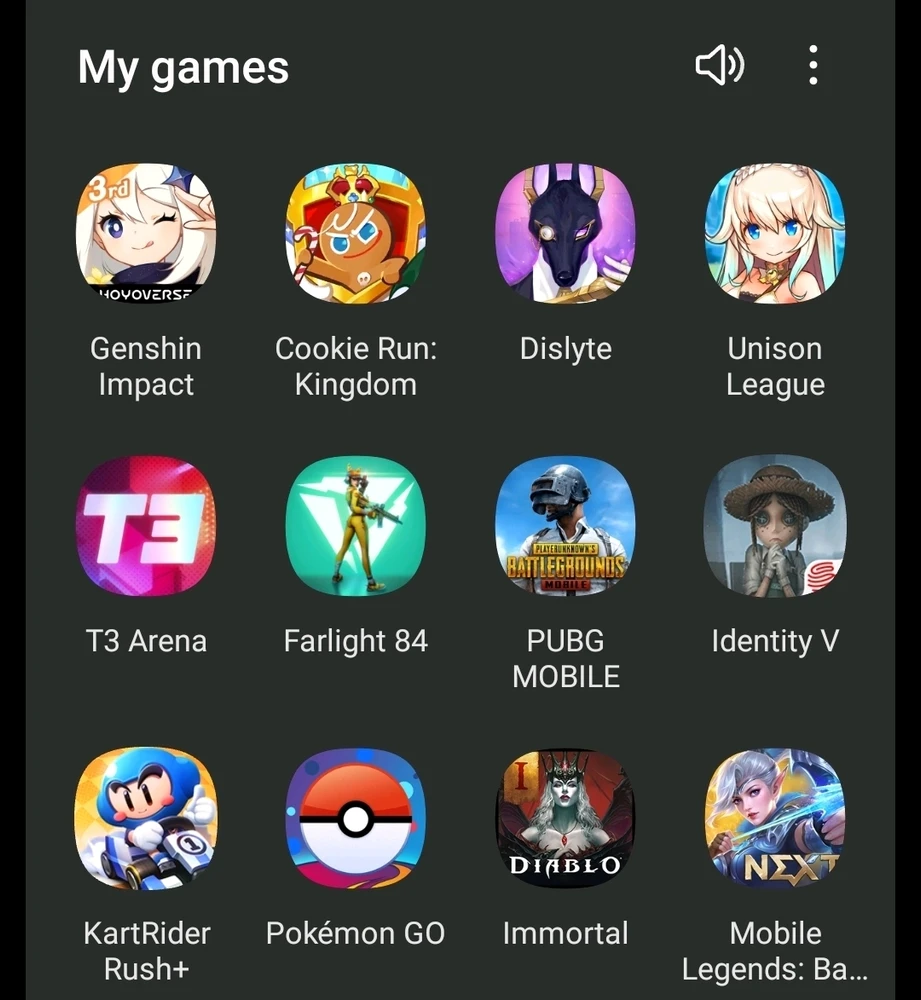Viewport: 921px width, 1000px height.
Task: Toggle the game sound speaker icon
Action: [x=719, y=66]
